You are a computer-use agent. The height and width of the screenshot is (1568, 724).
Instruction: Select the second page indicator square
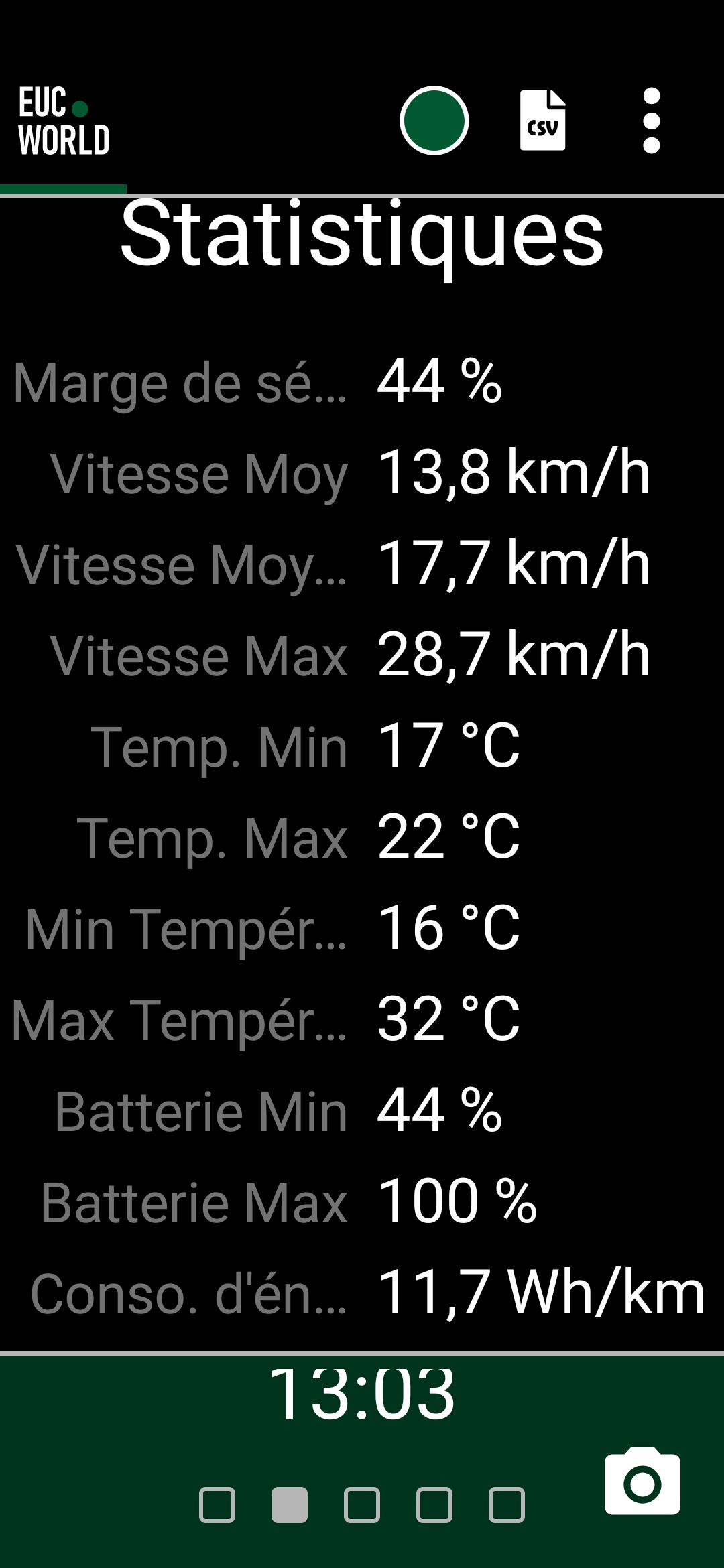click(290, 1505)
